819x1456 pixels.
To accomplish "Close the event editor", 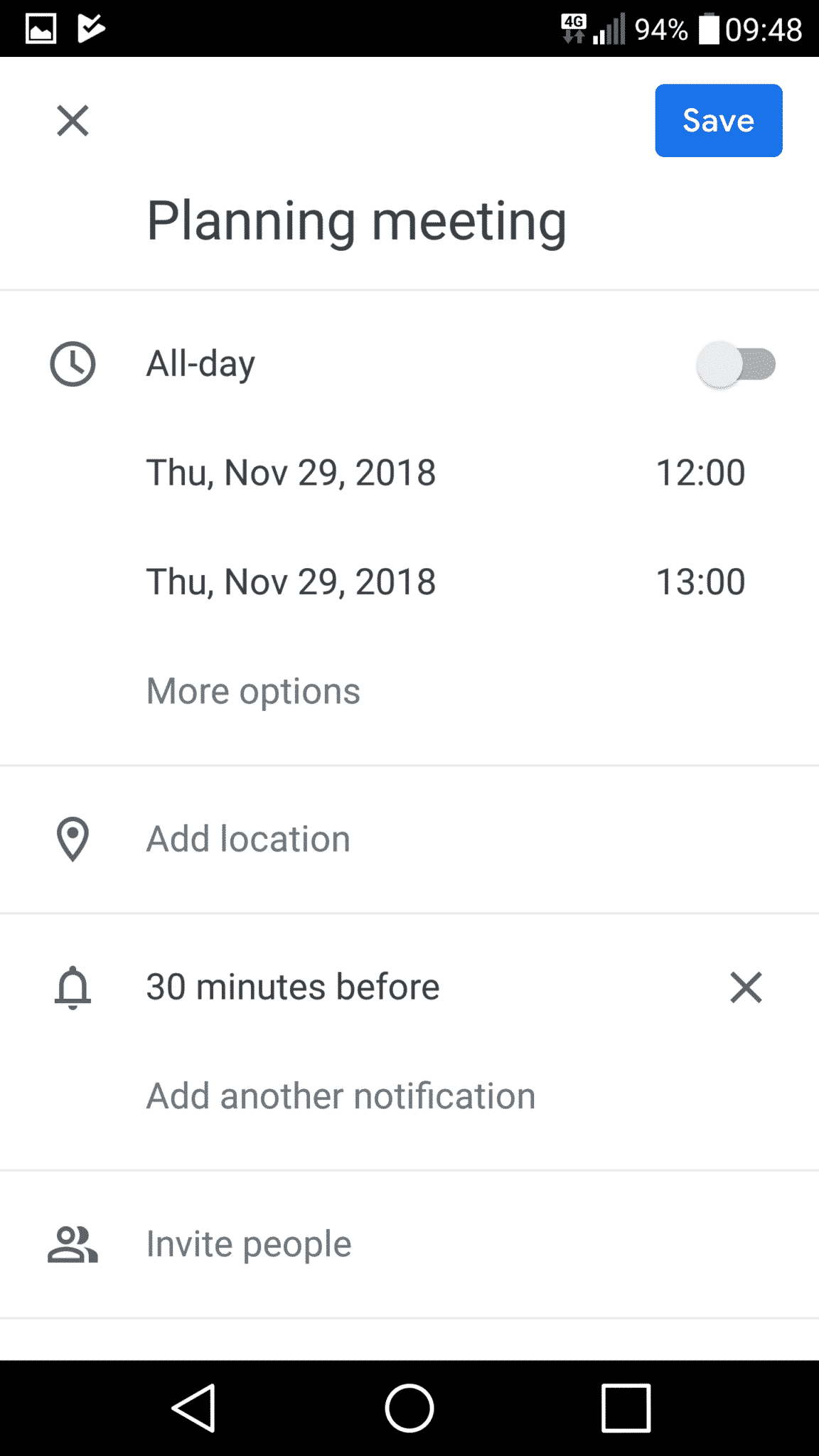I will 73,120.
